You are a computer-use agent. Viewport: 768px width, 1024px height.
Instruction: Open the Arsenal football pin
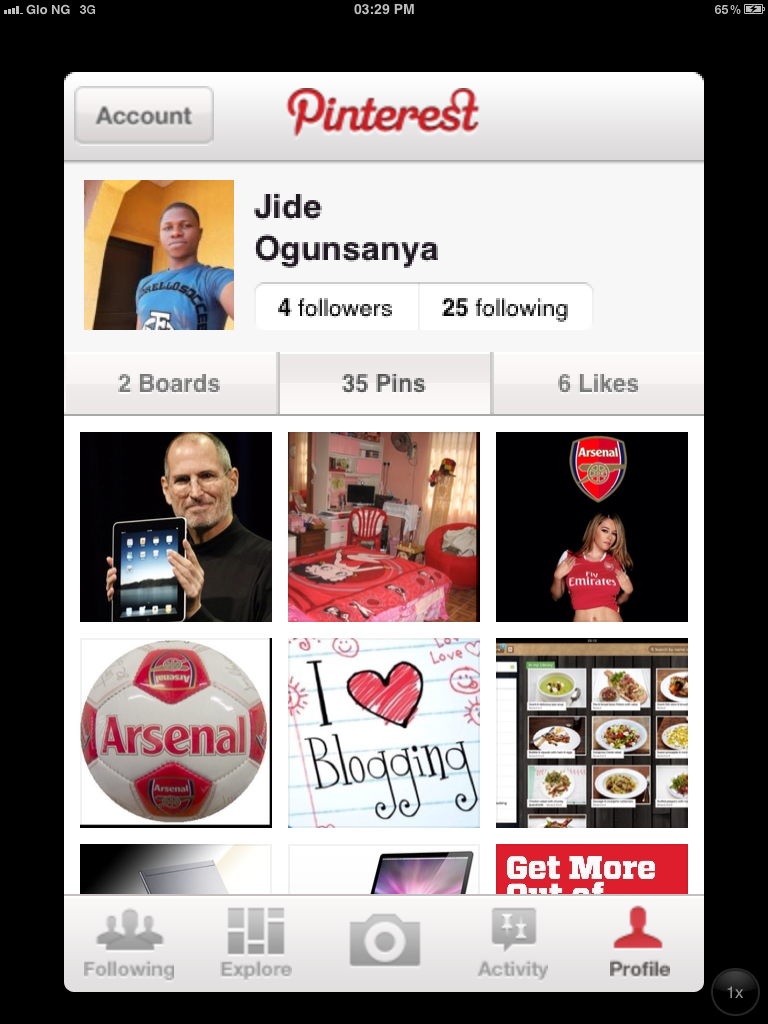(176, 733)
